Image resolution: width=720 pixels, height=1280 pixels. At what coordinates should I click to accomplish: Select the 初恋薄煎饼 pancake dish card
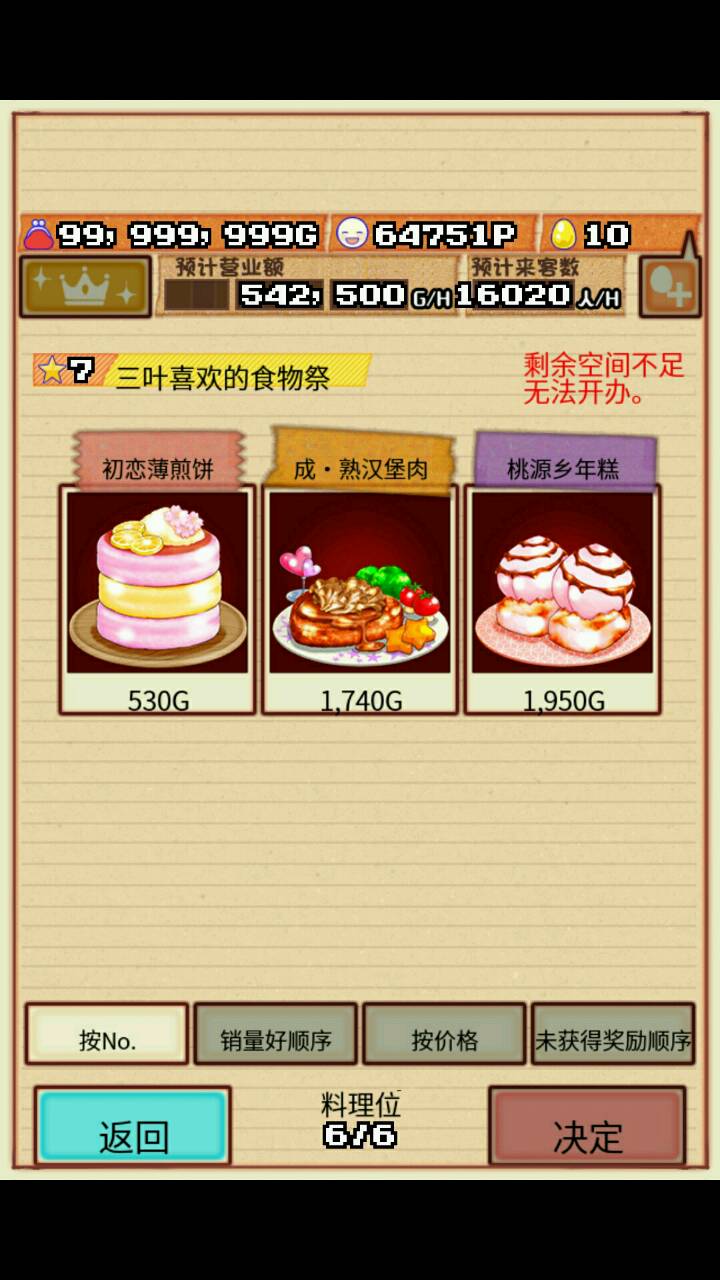point(158,598)
